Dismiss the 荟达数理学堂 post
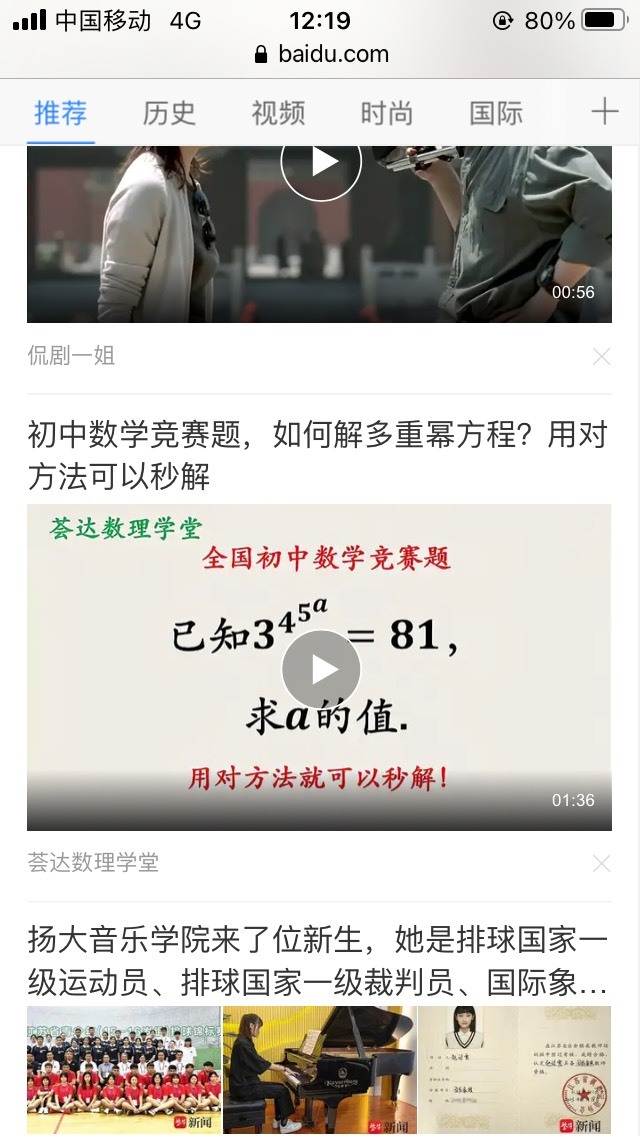Screen dimensions: 640x1136 pyautogui.click(x=602, y=864)
